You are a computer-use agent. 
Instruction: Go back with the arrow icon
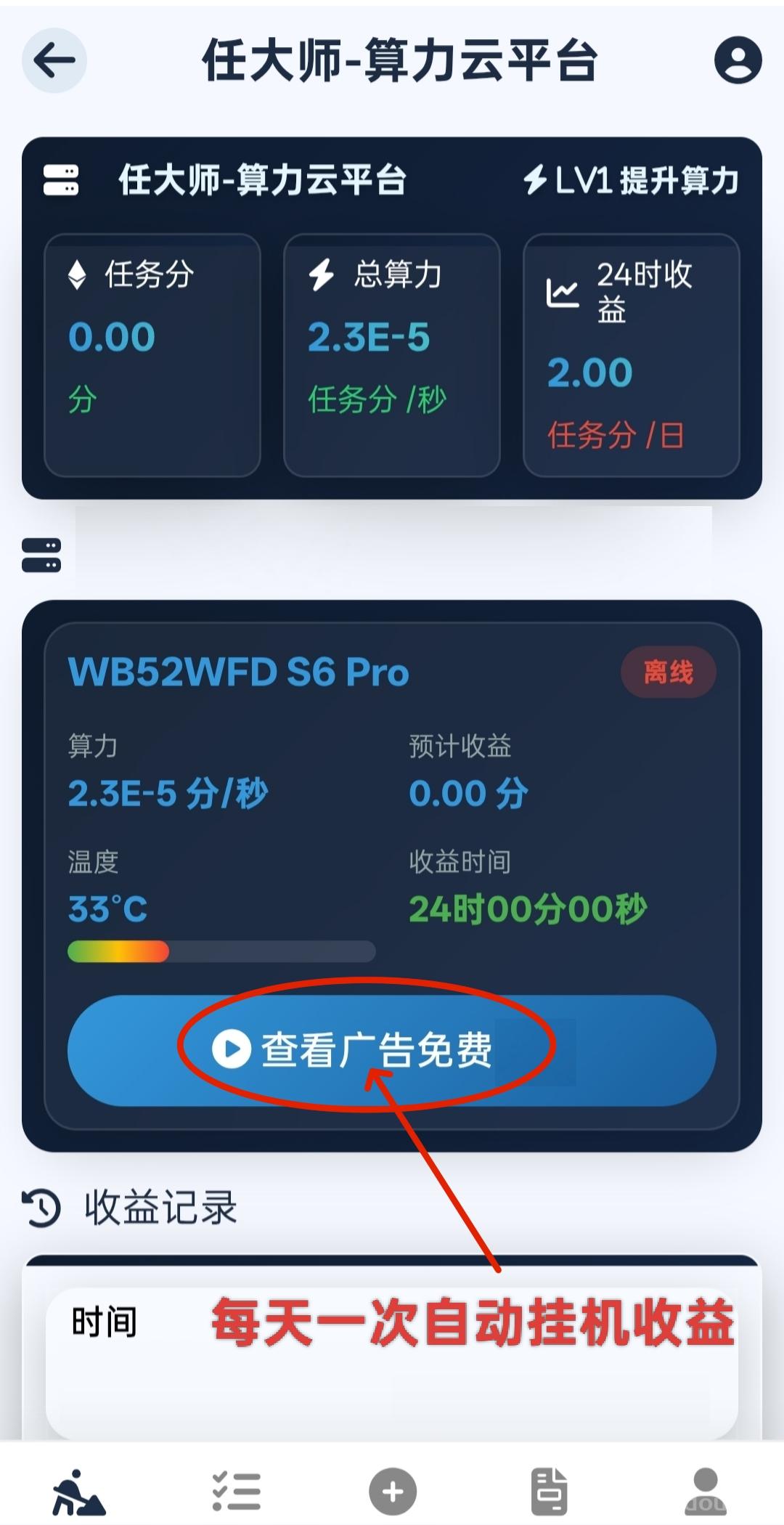54,60
